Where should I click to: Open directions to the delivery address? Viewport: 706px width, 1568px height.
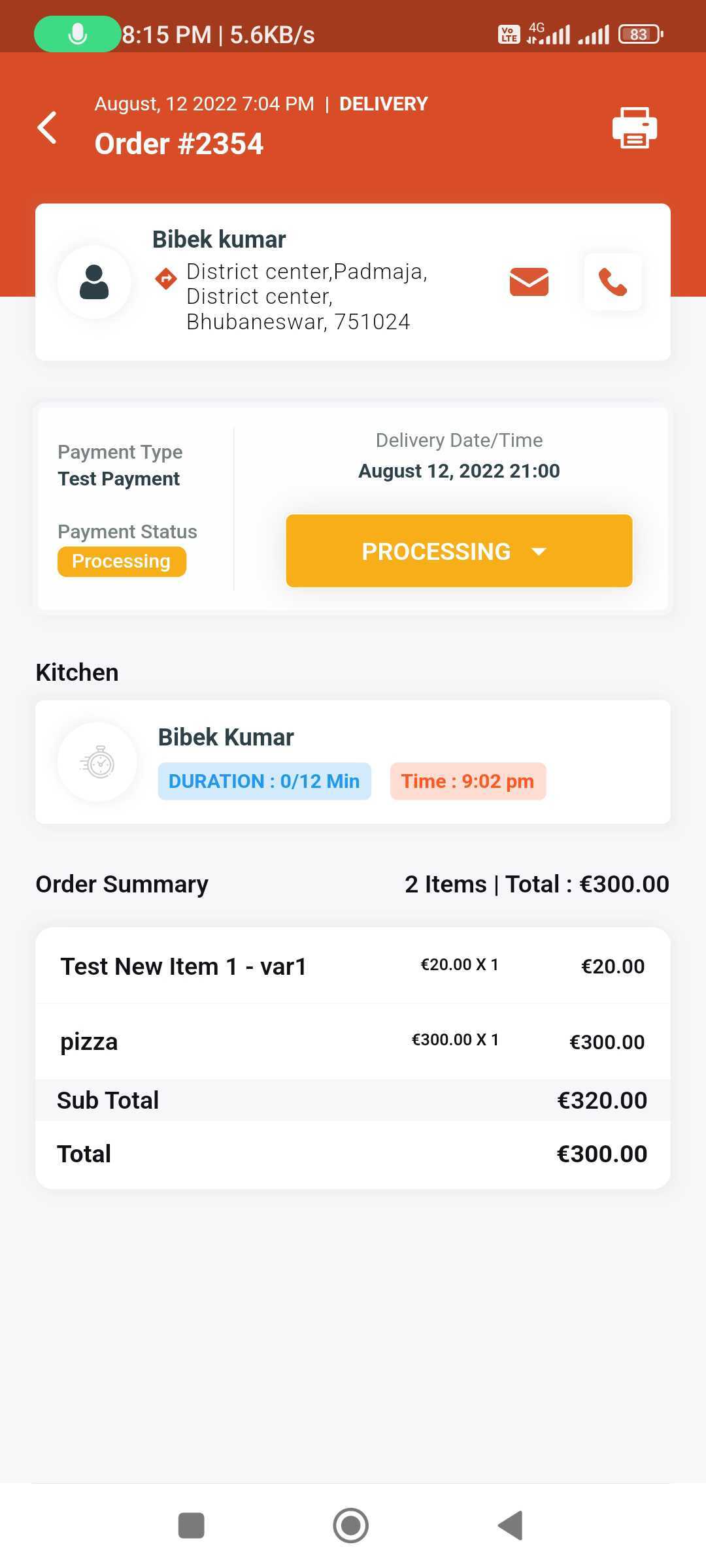[x=165, y=279]
